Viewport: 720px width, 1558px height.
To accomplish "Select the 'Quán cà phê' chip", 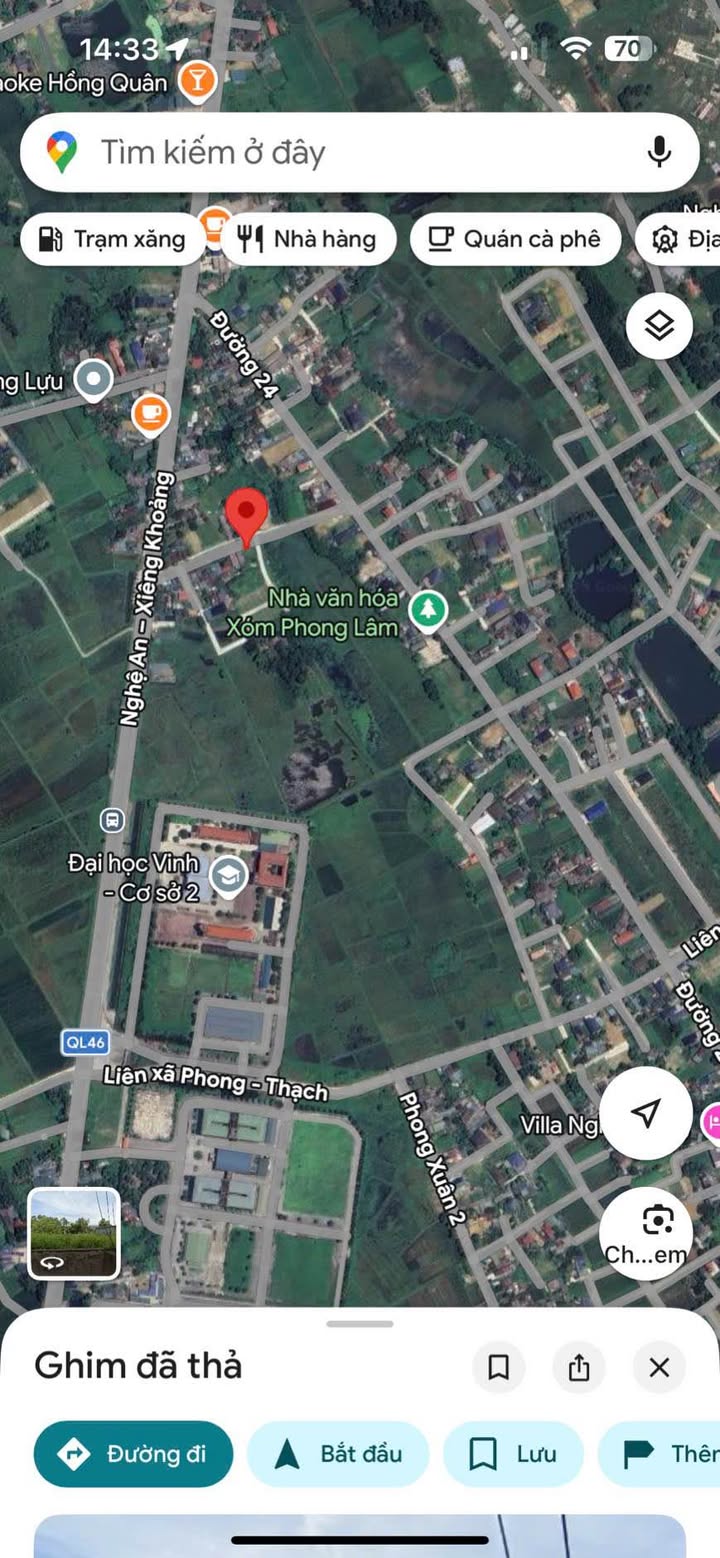I will (514, 239).
